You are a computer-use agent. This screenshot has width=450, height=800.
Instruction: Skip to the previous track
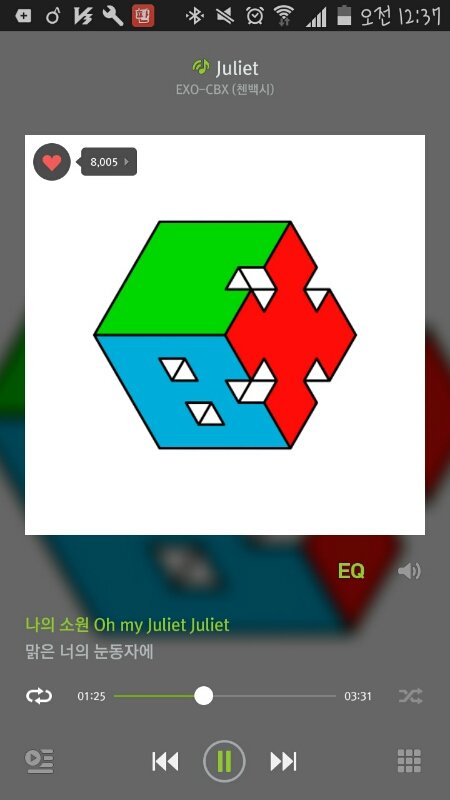coord(165,762)
